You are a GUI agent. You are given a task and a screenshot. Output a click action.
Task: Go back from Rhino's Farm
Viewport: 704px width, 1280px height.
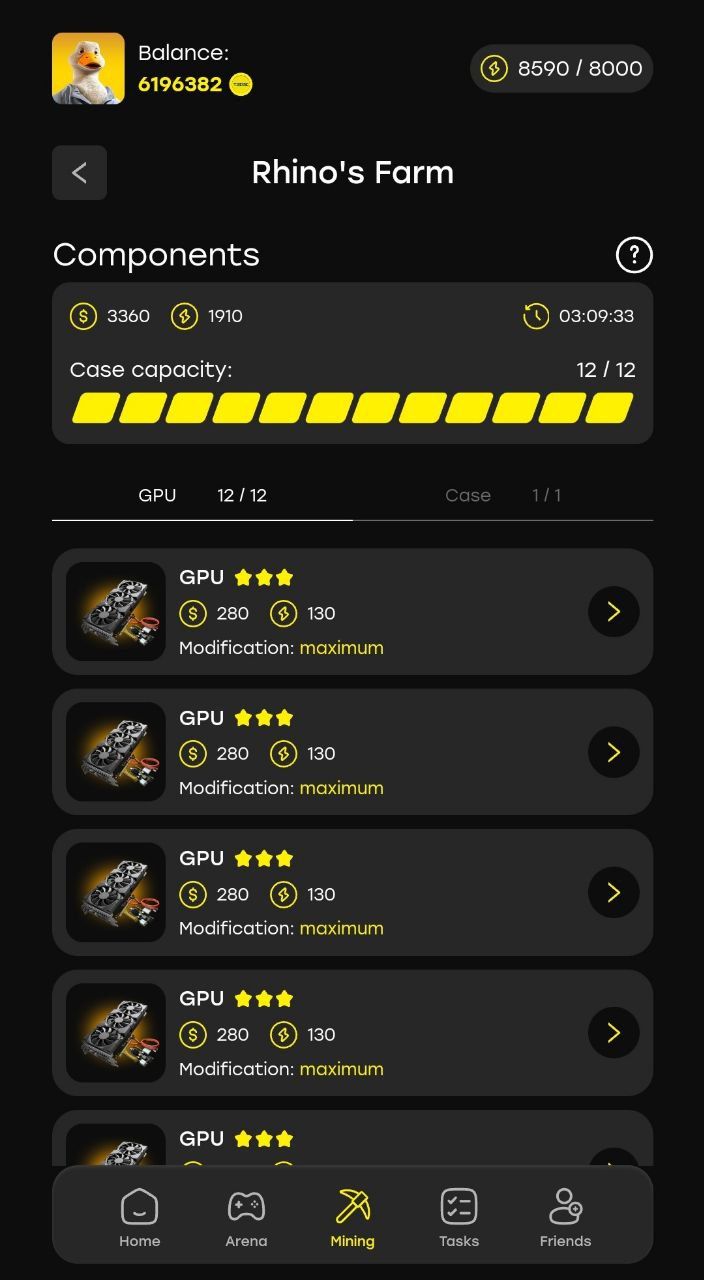[x=79, y=173]
